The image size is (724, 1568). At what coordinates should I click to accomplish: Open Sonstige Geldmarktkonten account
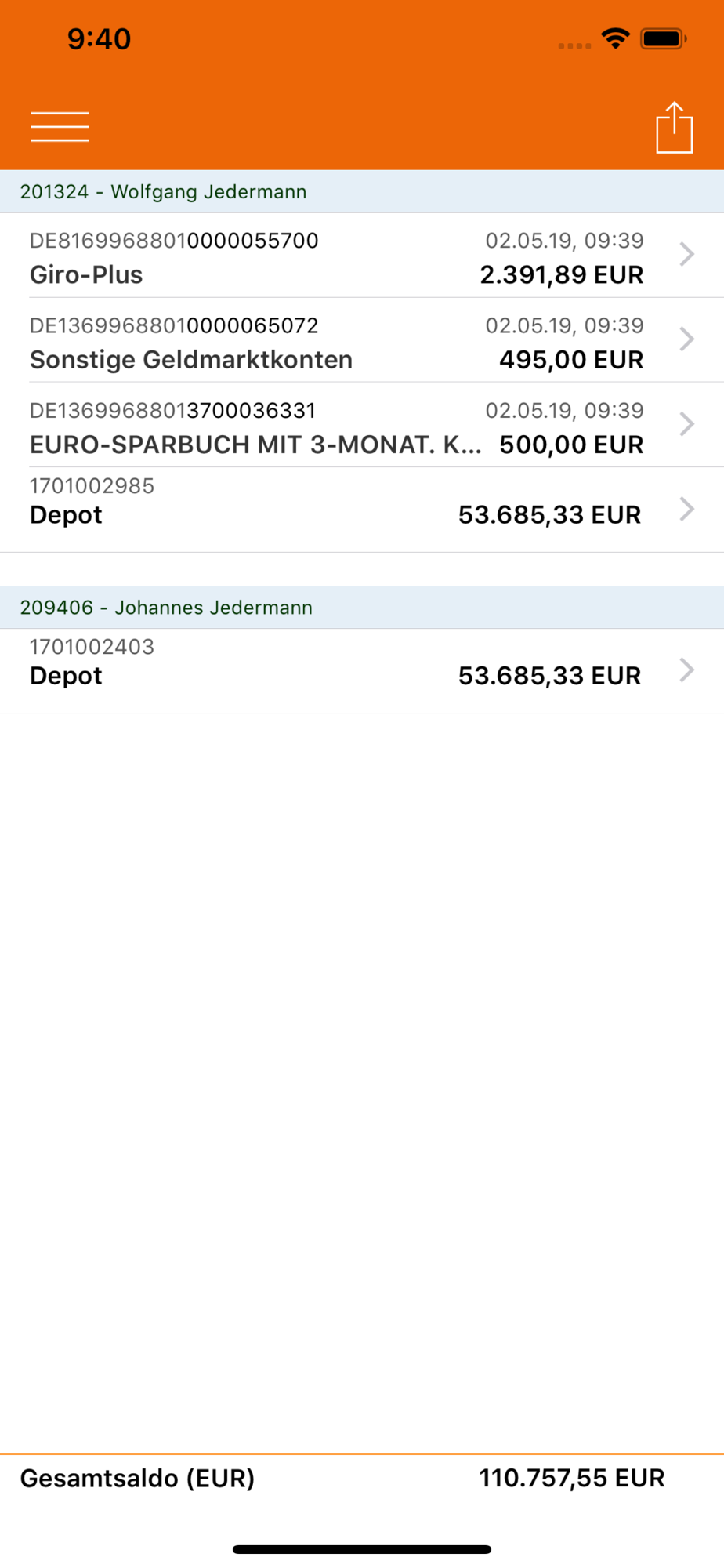362,340
